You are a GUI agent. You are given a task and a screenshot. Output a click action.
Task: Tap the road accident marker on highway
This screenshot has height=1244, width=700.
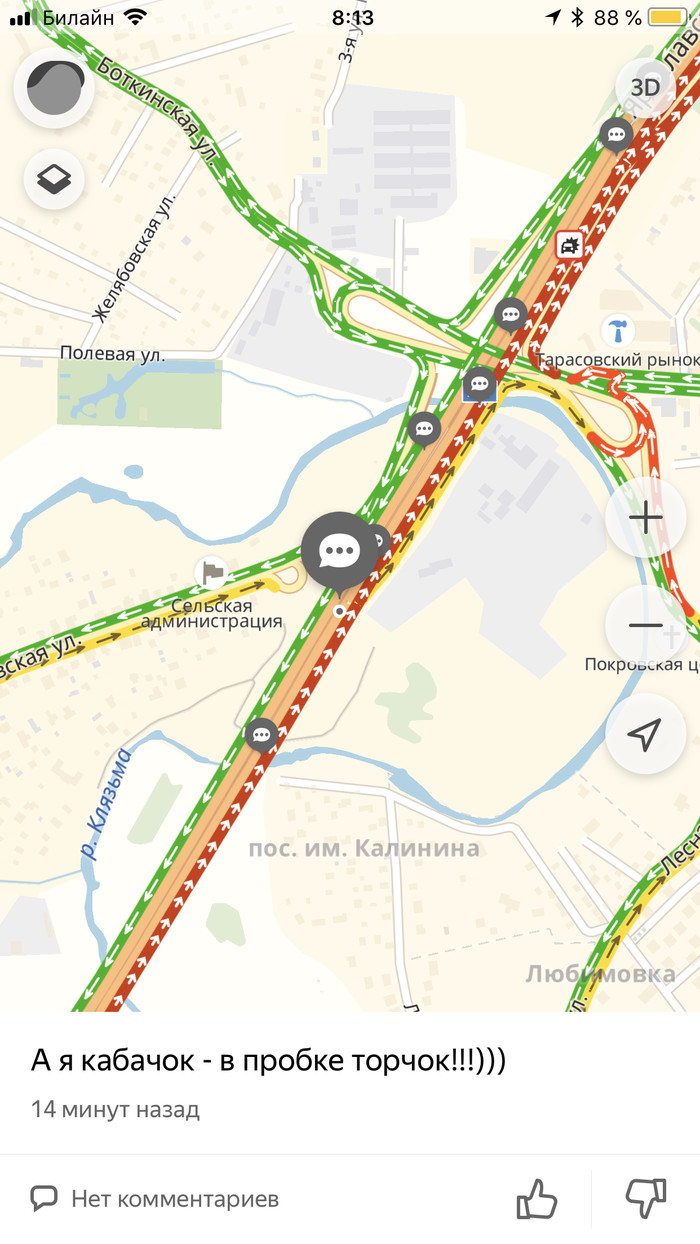coord(569,244)
